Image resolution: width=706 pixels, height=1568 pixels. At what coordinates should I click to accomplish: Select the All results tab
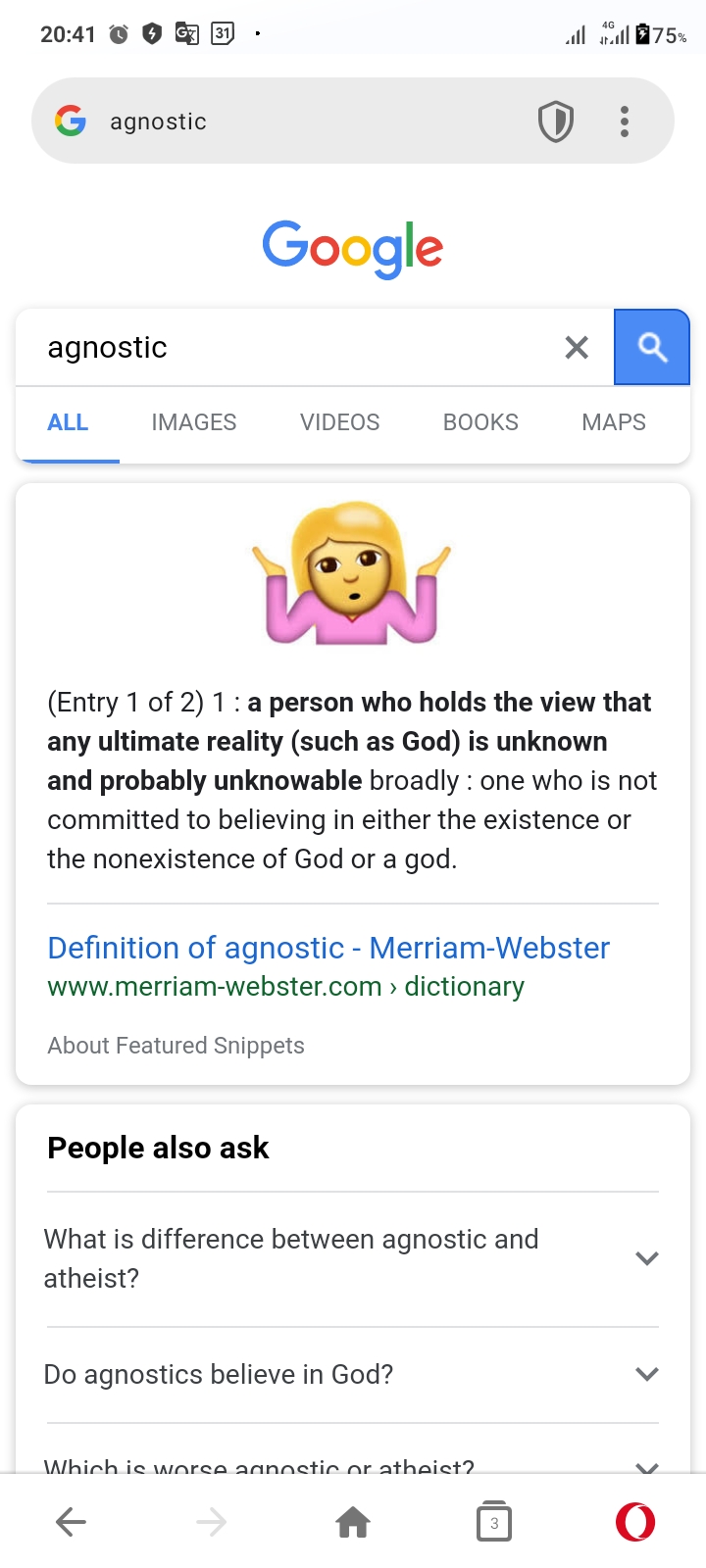coord(68,422)
